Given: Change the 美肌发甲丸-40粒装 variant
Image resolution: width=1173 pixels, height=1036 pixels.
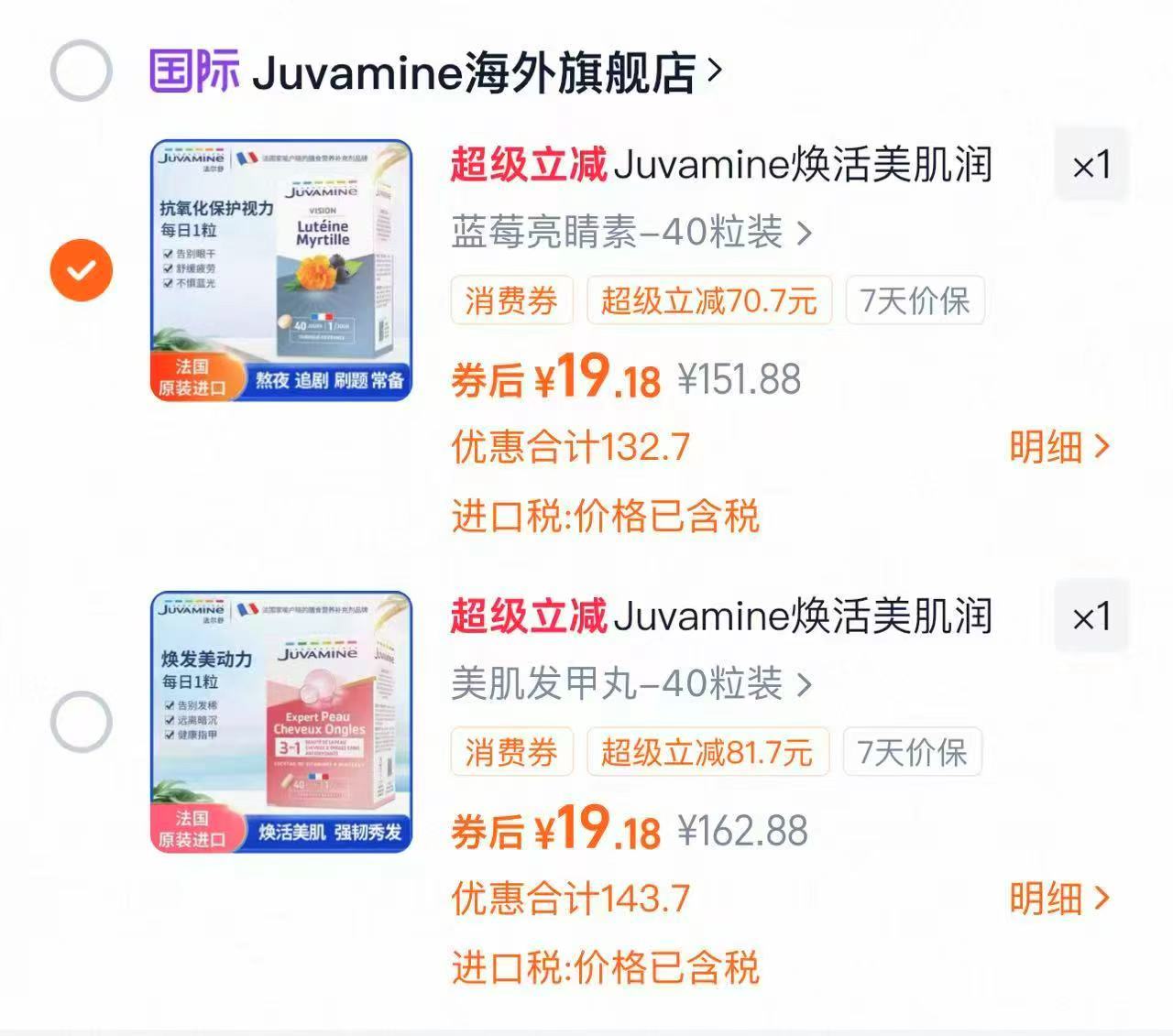Looking at the screenshot, I should point(630,684).
